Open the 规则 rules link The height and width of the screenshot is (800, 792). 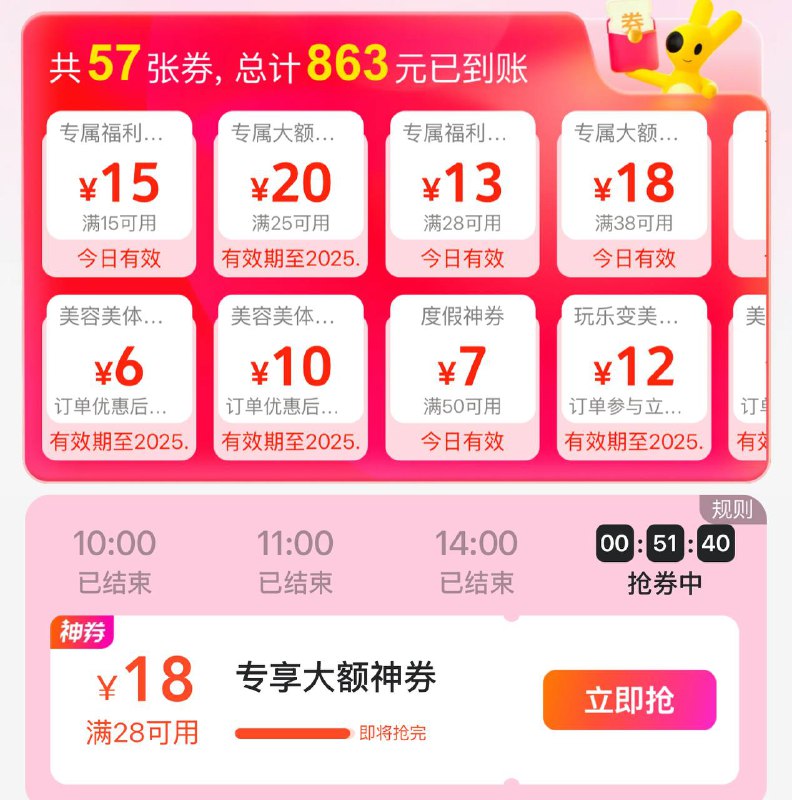(732, 509)
